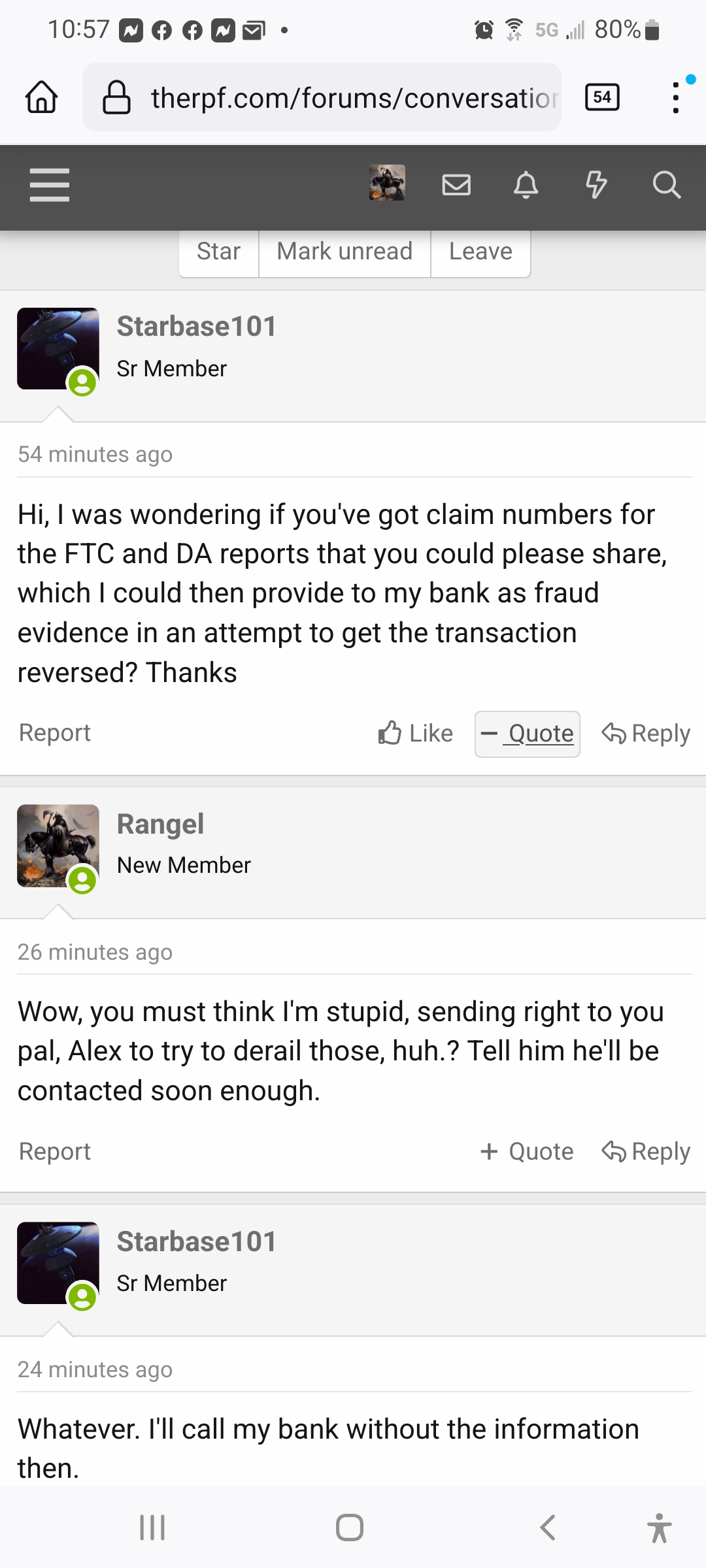Tap the system back button

(x=548, y=1527)
